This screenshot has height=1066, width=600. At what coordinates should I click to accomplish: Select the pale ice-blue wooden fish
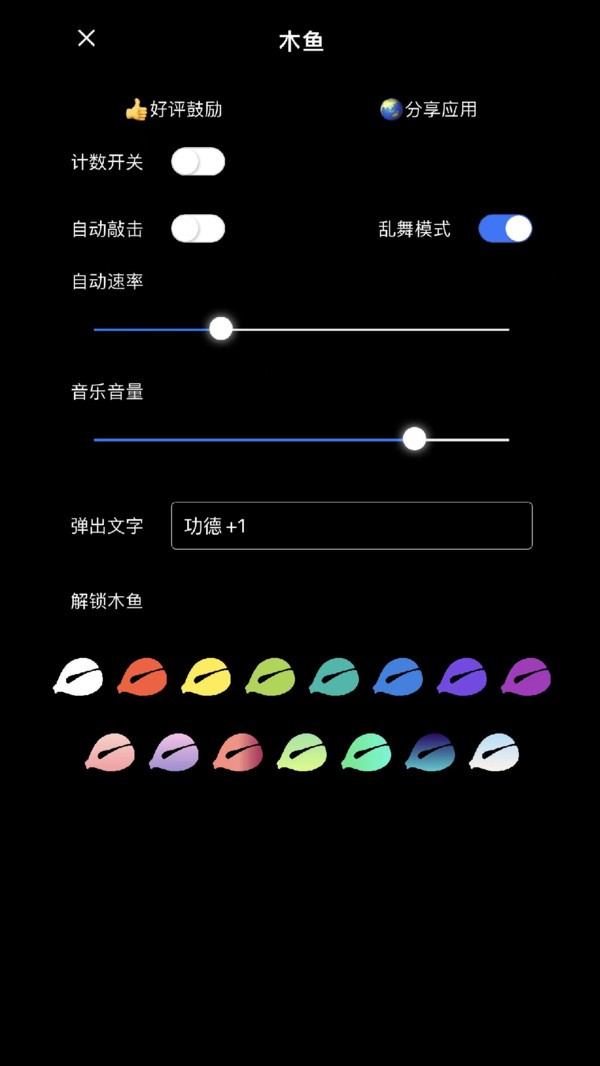494,752
